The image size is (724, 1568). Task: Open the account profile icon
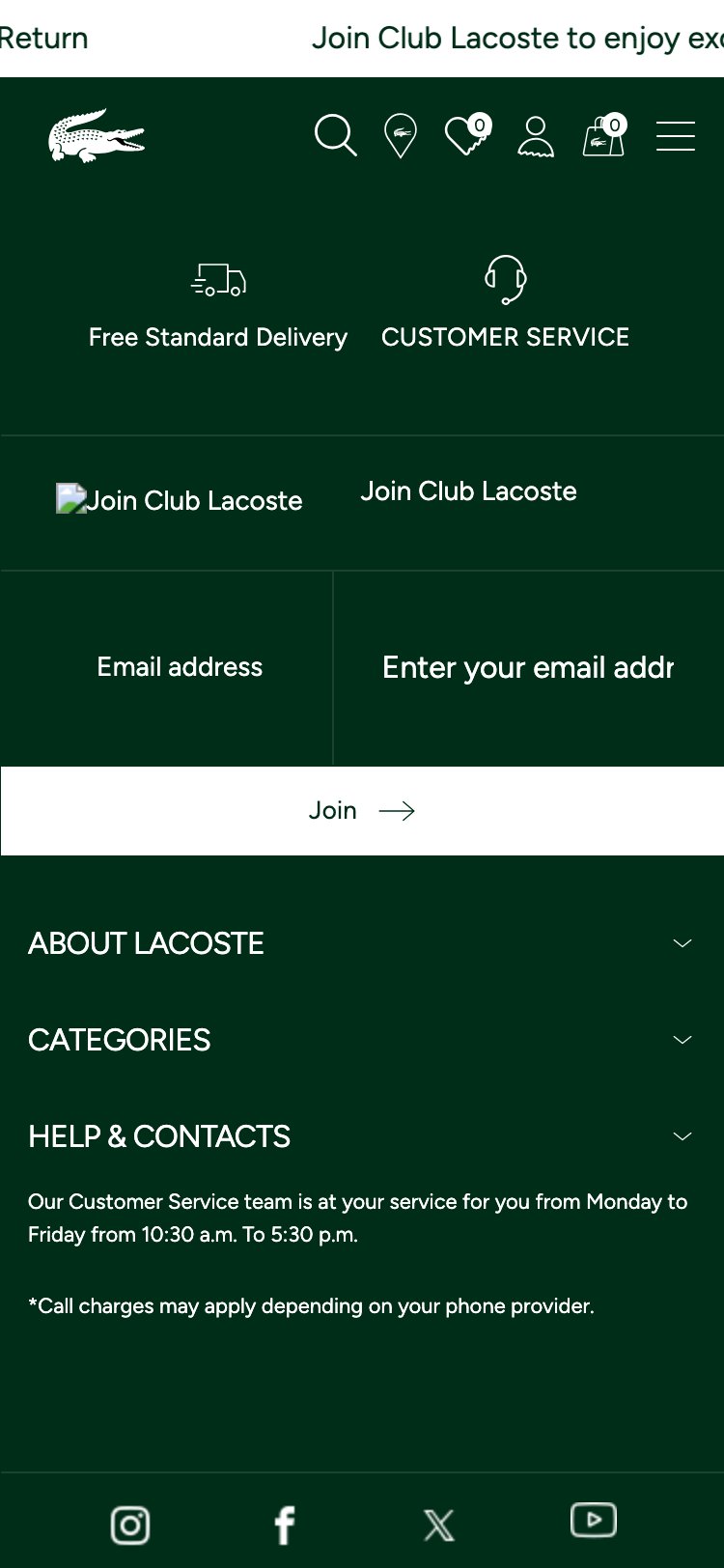[536, 136]
